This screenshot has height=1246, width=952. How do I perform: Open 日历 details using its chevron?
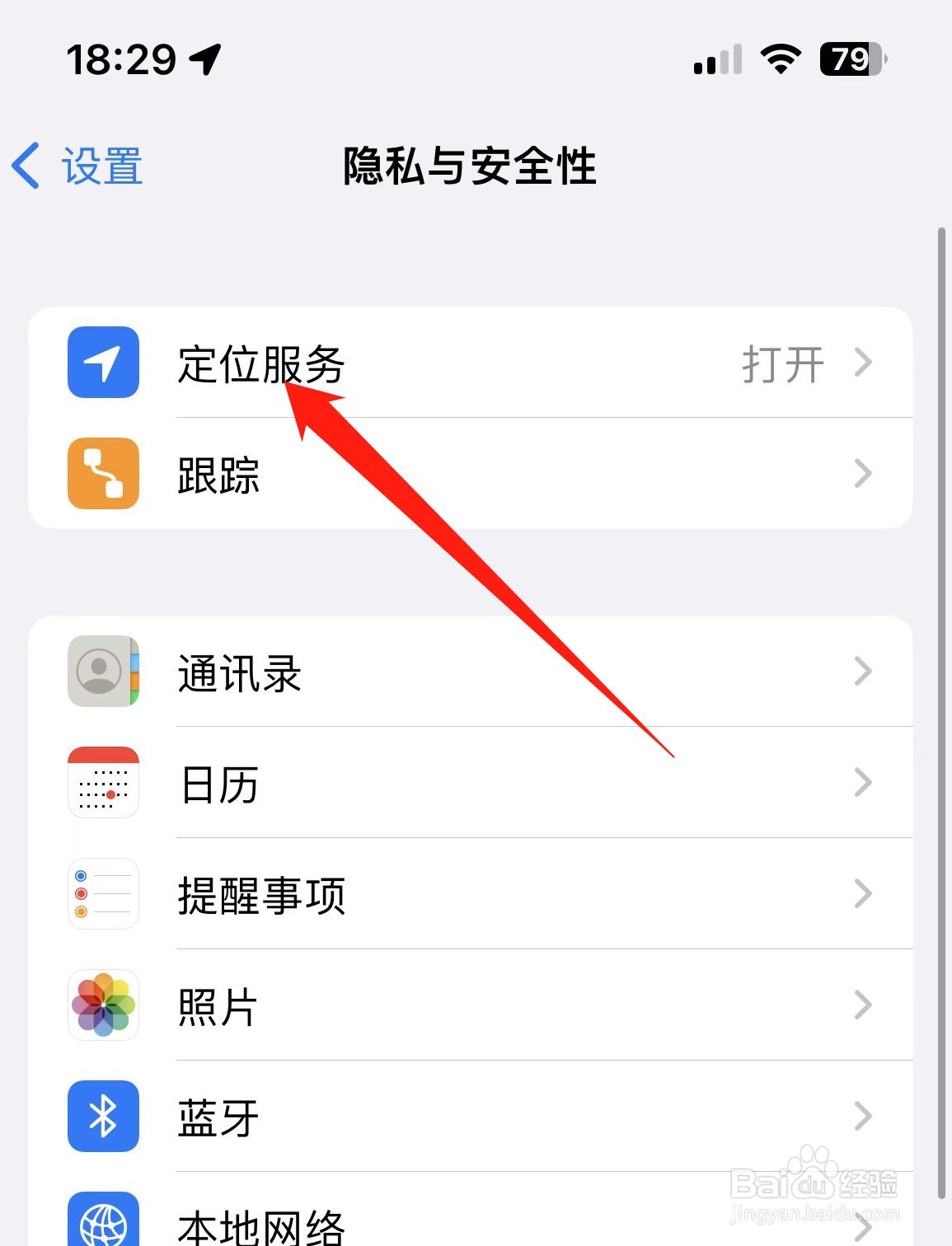click(x=863, y=784)
